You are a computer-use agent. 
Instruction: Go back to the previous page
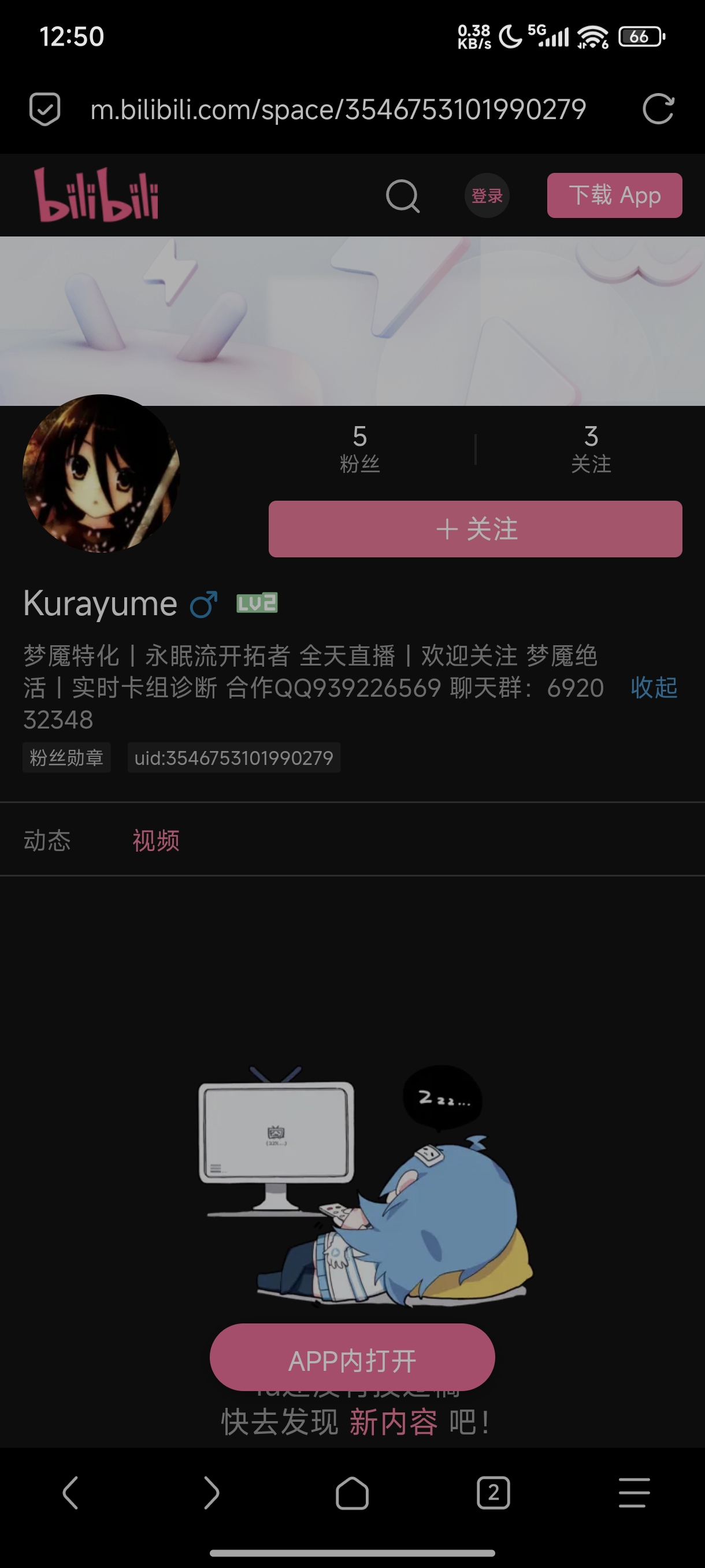70,1492
